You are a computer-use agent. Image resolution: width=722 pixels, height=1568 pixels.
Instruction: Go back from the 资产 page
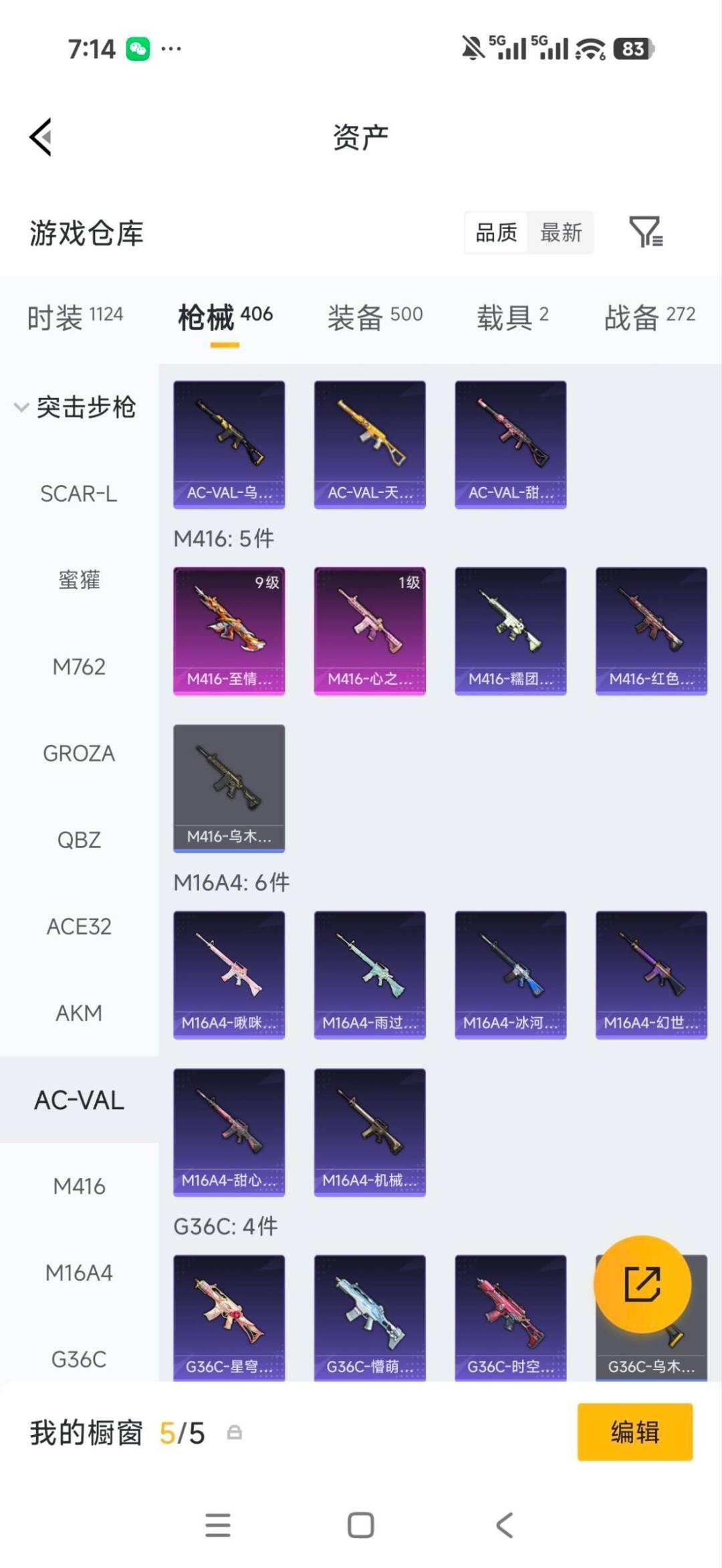[41, 137]
